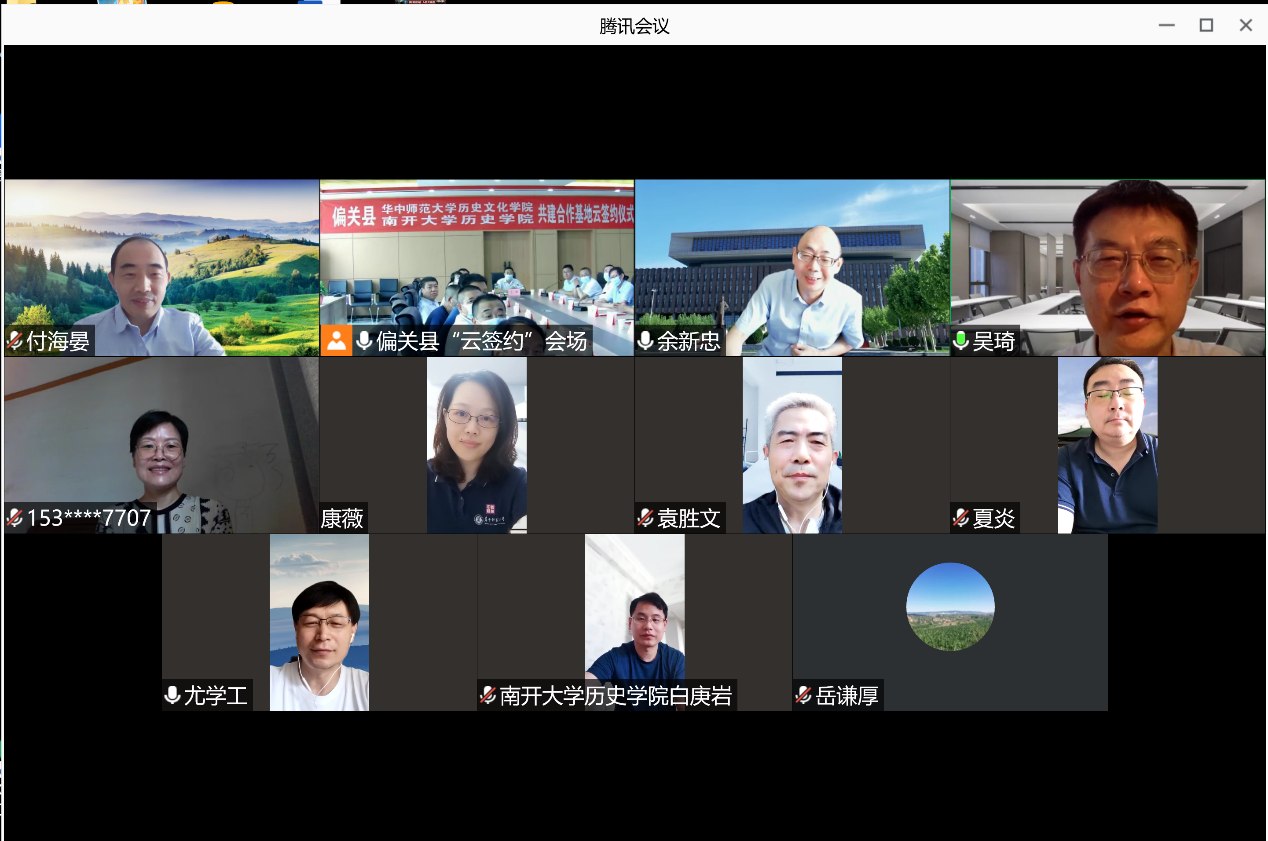1268x841 pixels.
Task: Open the 偏关县"云签约"会场 video tile
Action: [477, 268]
